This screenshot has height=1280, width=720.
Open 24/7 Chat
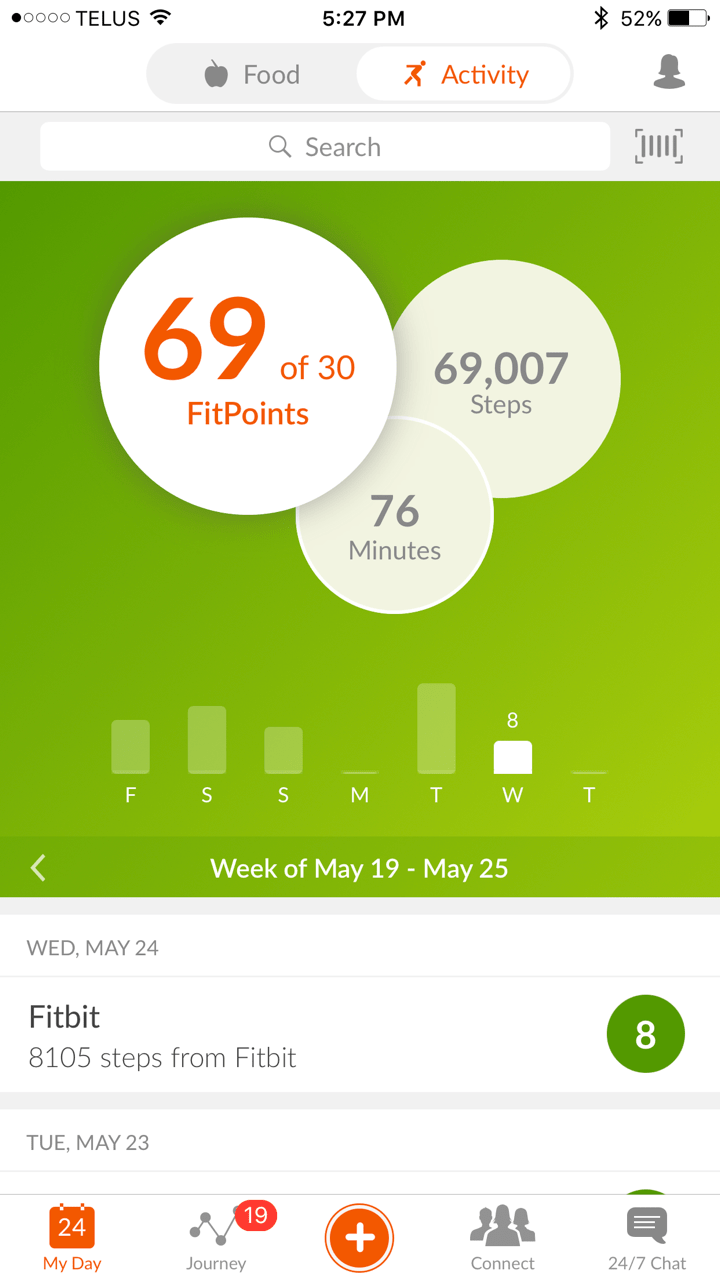pyautogui.click(x=647, y=1238)
